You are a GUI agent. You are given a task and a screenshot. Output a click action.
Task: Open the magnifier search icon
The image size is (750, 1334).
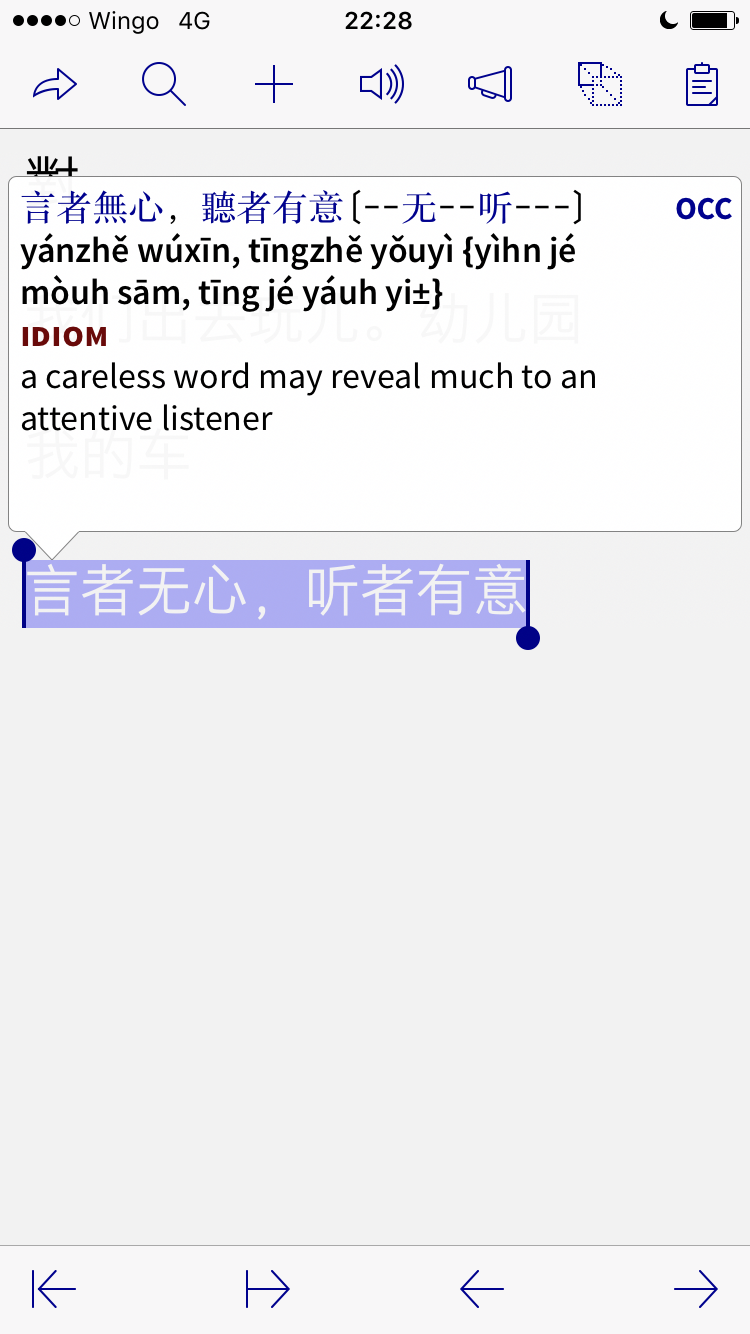point(164,84)
